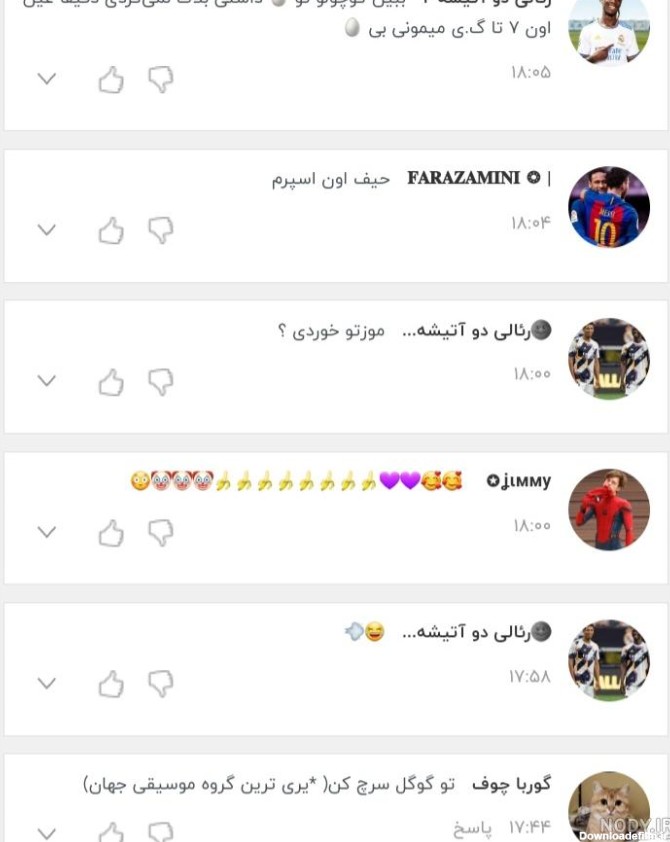Like the ʝιмму emoji comment
This screenshot has width=670, height=842.
(x=111, y=533)
